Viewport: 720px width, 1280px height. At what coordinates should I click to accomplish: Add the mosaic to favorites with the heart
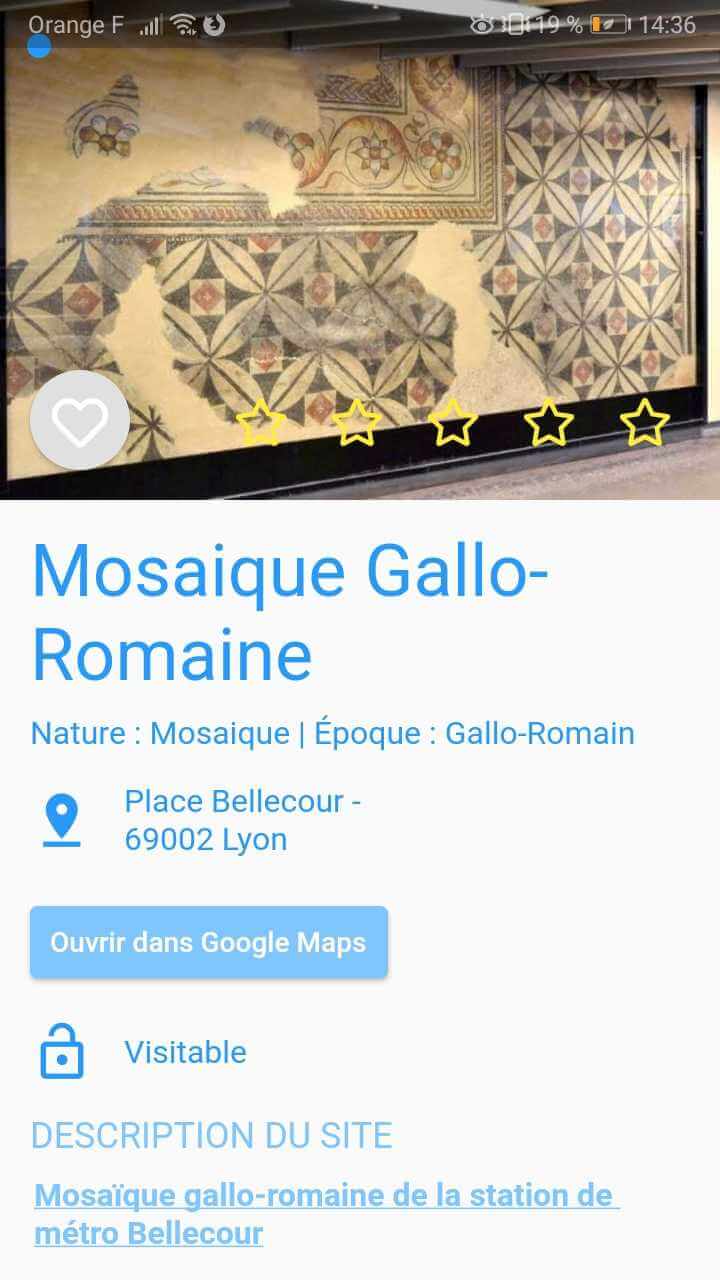pos(80,420)
